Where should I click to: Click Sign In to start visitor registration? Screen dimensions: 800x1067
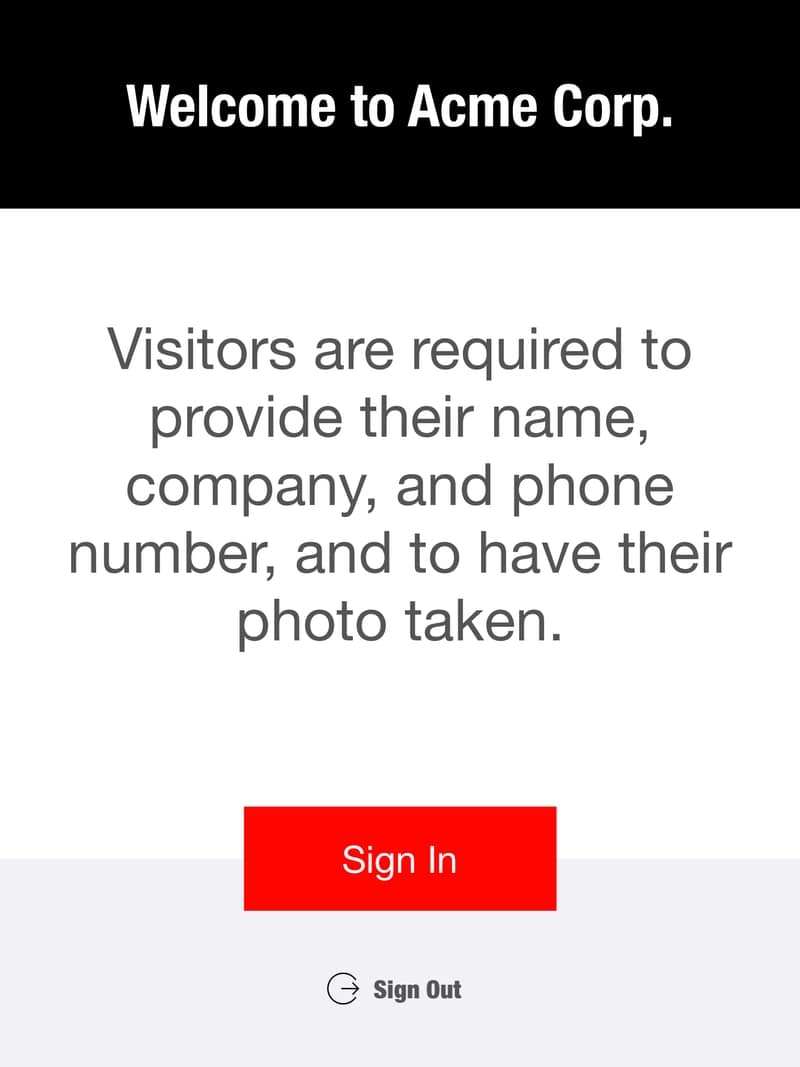pyautogui.click(x=400, y=858)
